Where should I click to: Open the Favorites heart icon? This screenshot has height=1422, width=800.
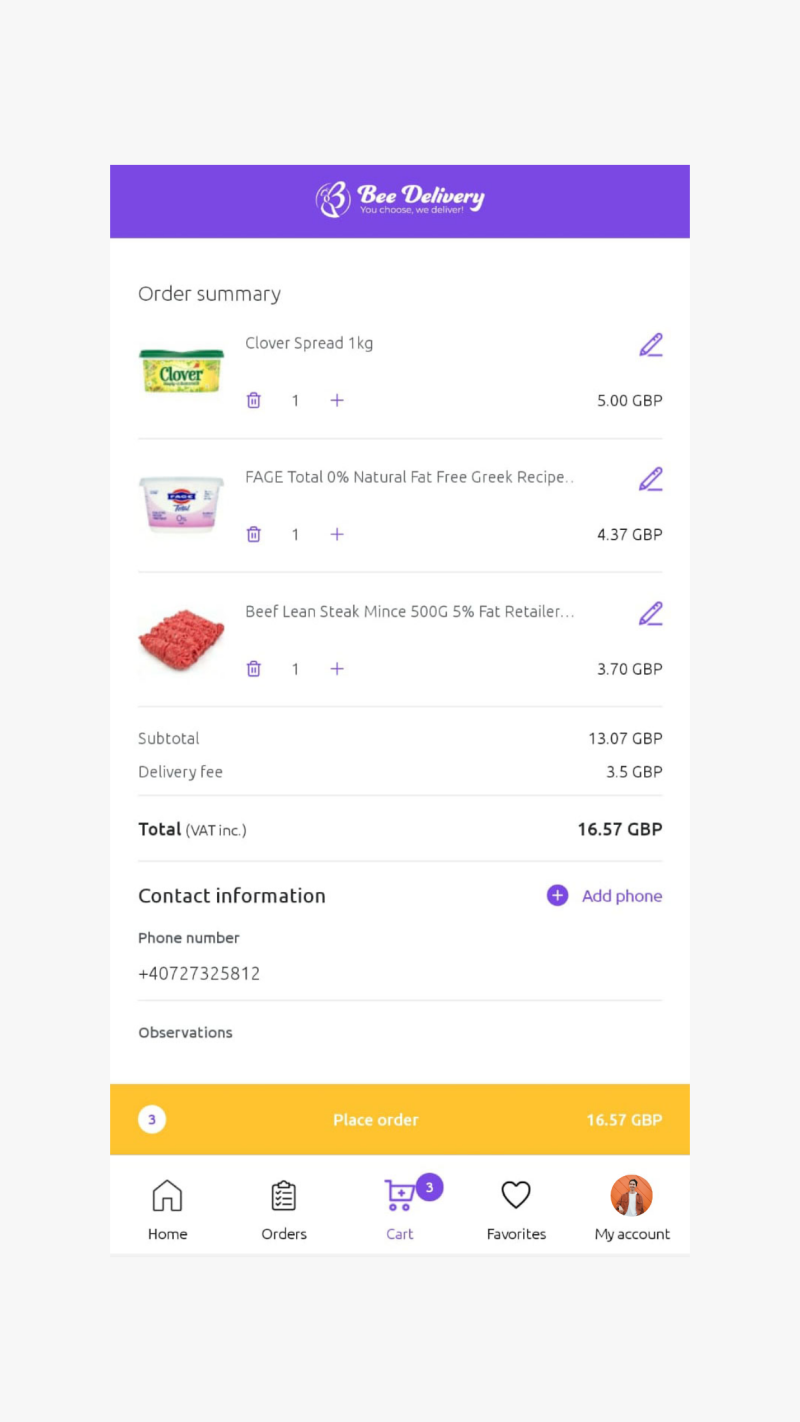[516, 1194]
